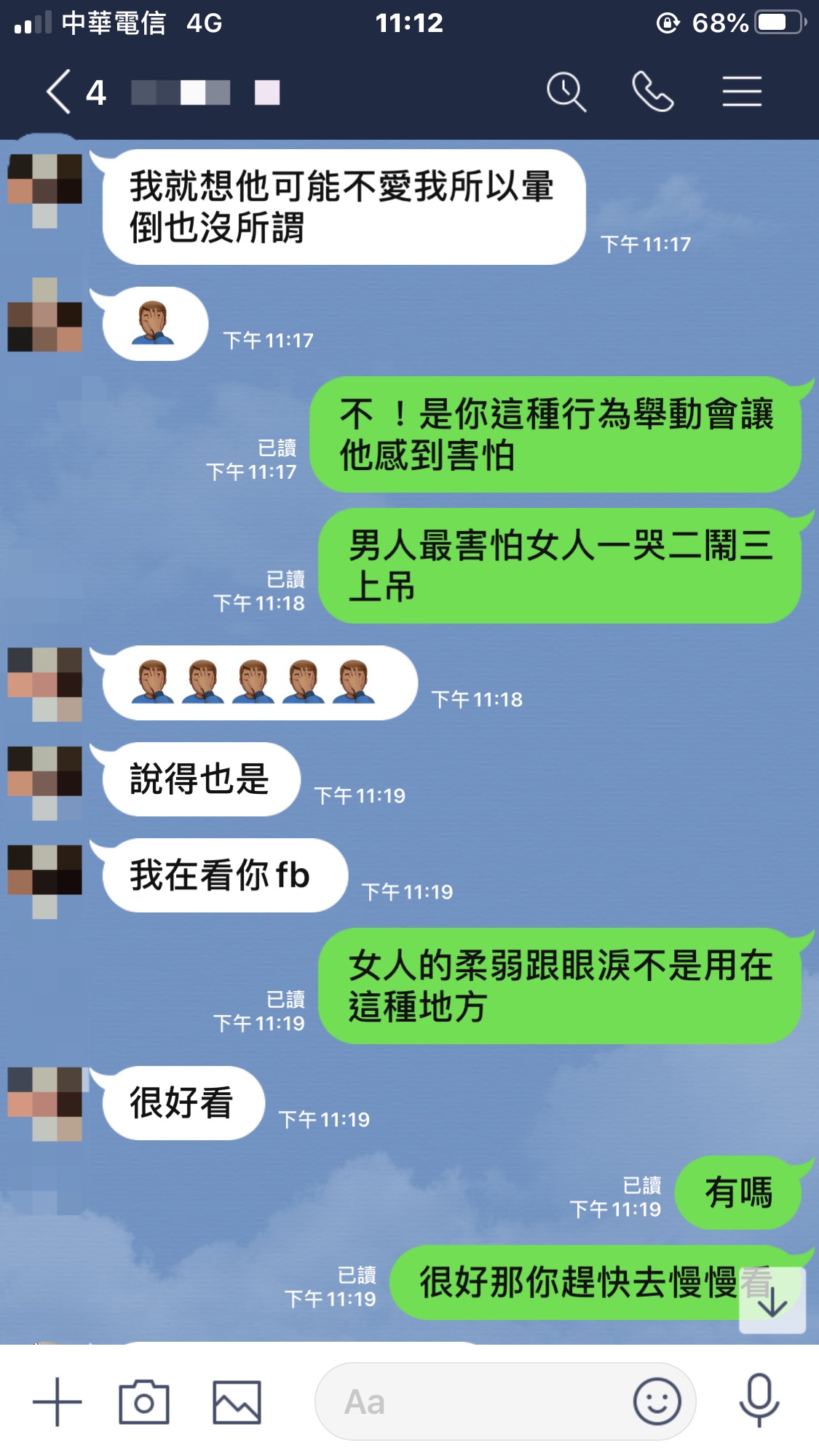Jump to the latest message
819x1456 pixels.
(772, 1302)
